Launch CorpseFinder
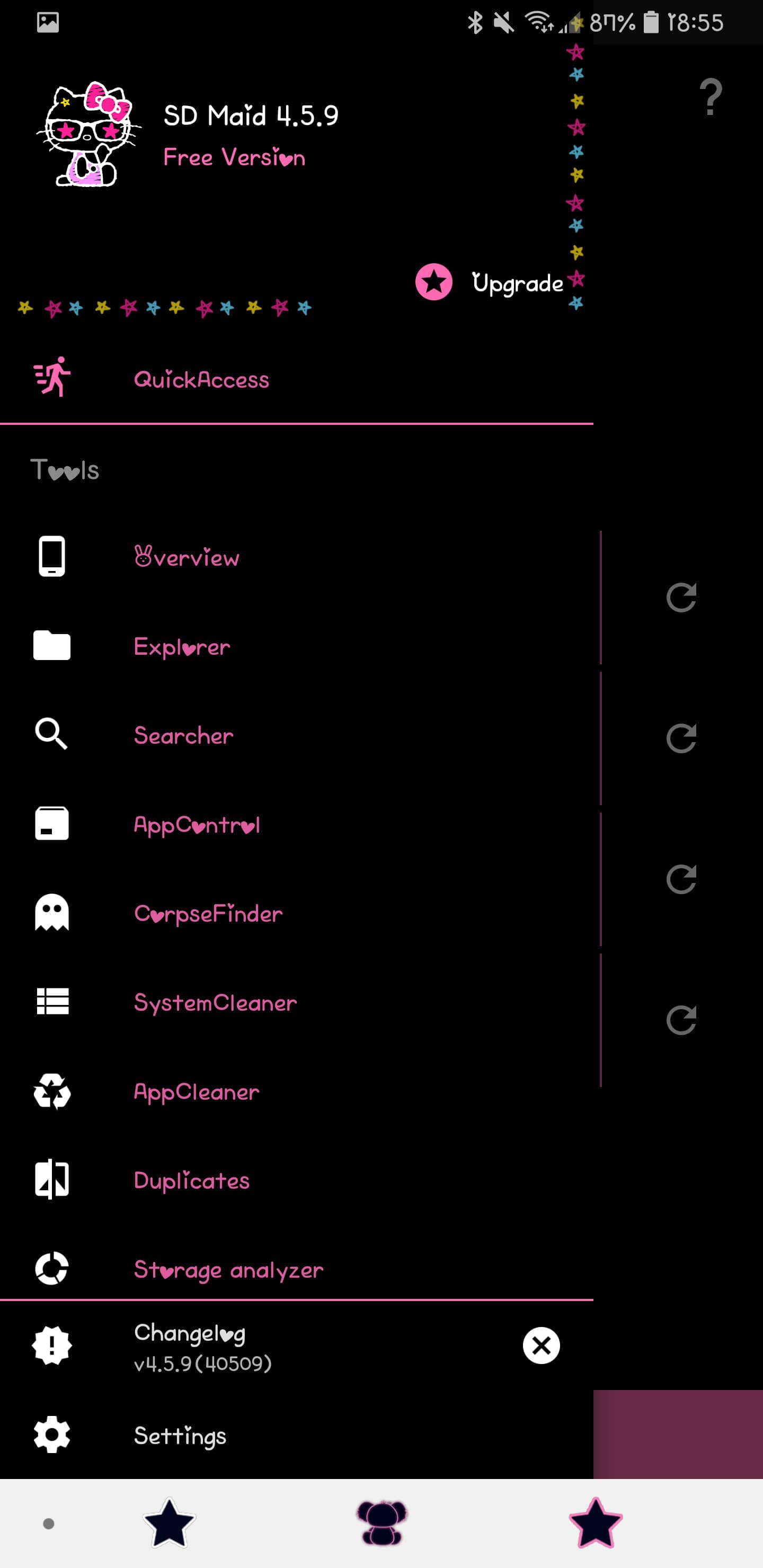Screen dimensions: 763x1568 (297, 913)
